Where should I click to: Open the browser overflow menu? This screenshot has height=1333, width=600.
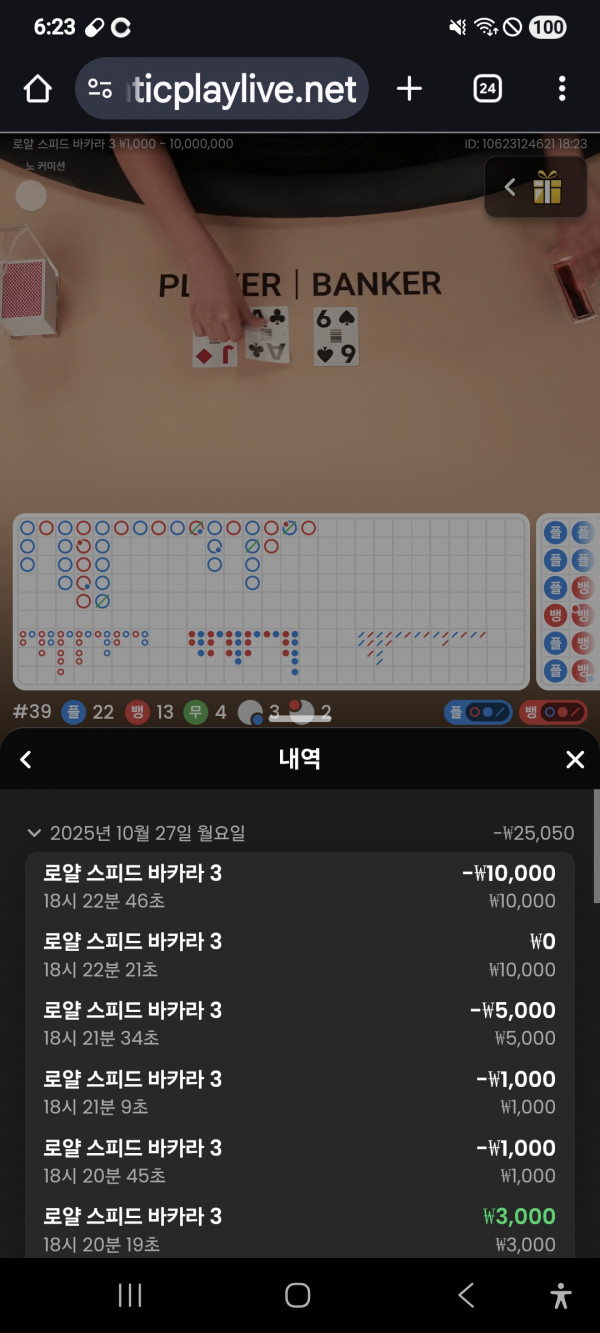(x=562, y=89)
